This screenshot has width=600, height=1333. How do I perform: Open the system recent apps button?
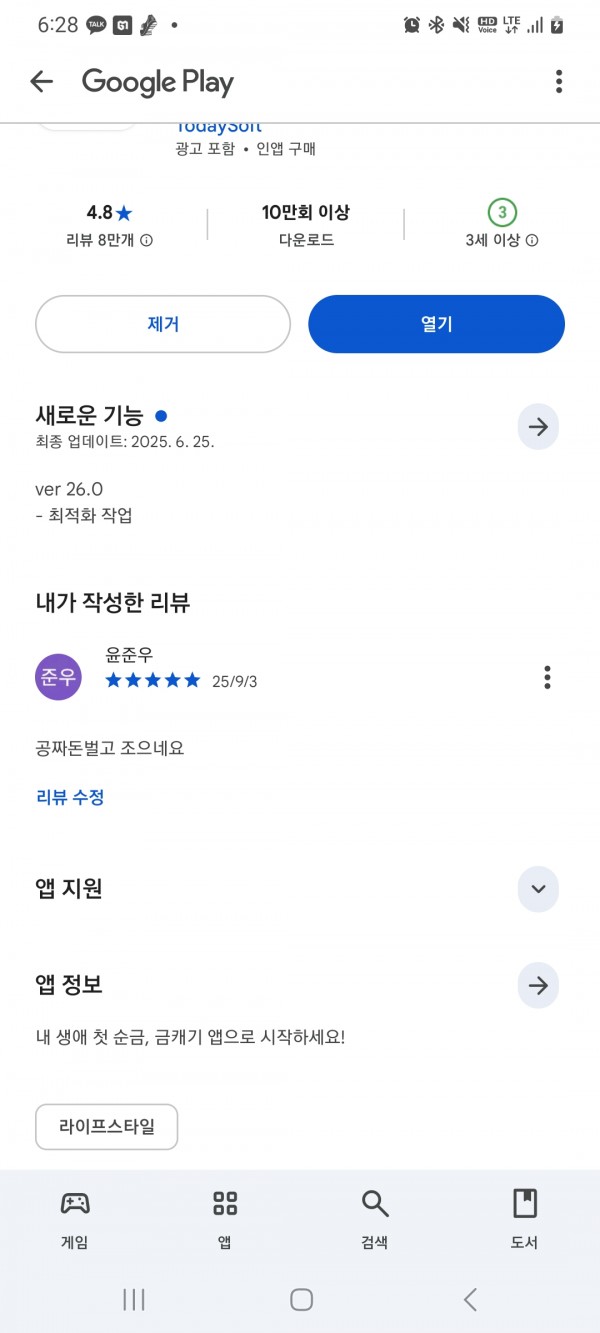tap(133, 1299)
